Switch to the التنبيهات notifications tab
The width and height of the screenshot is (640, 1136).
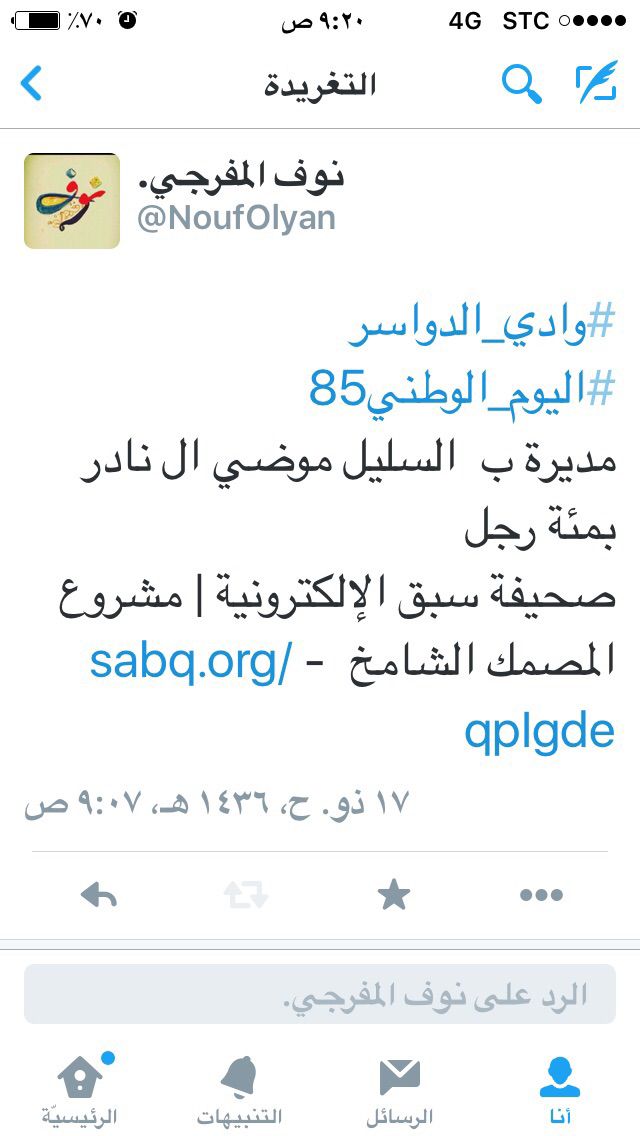(x=239, y=1088)
